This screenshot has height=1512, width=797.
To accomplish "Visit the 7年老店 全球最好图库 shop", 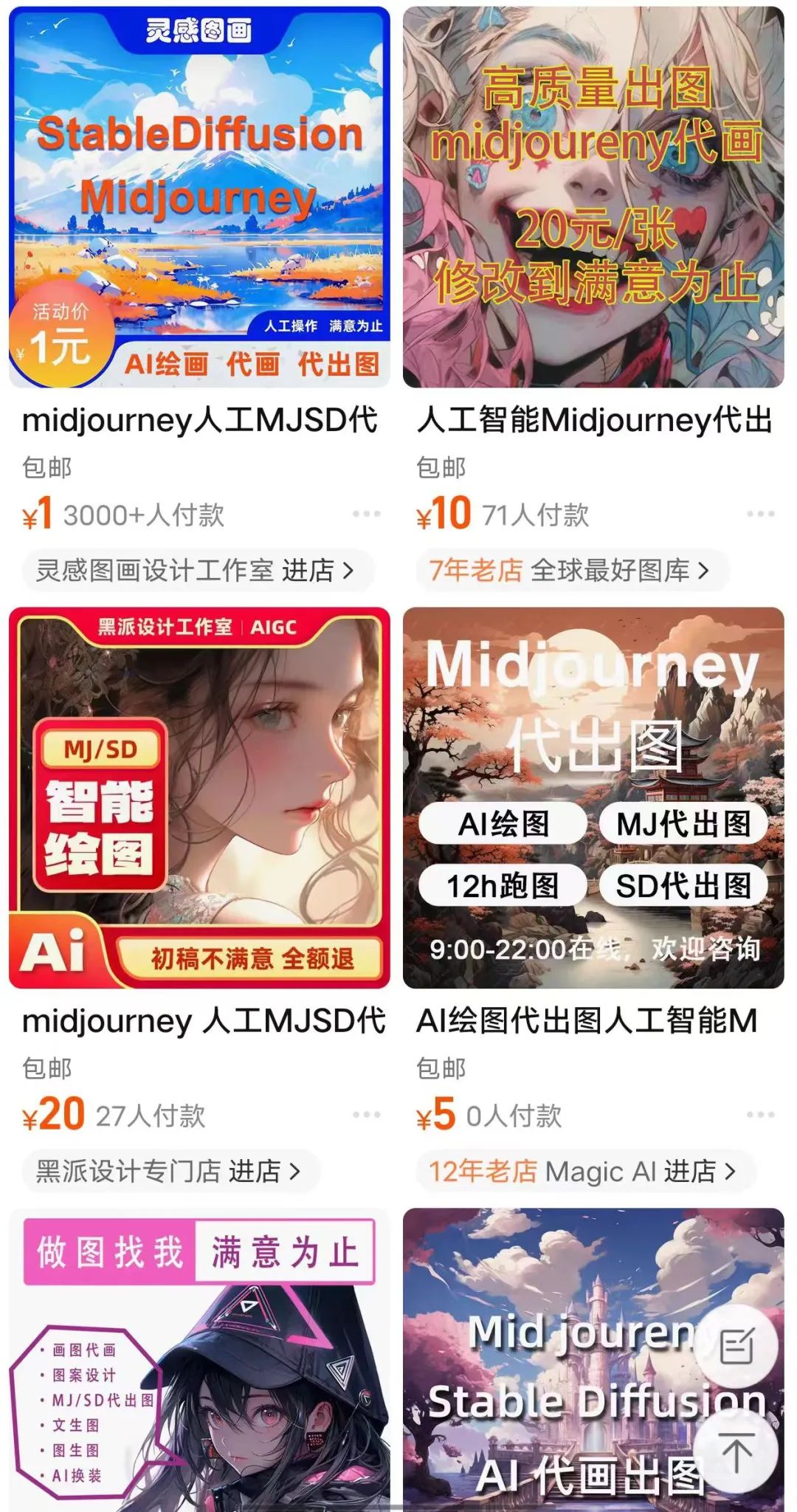I will 570,571.
